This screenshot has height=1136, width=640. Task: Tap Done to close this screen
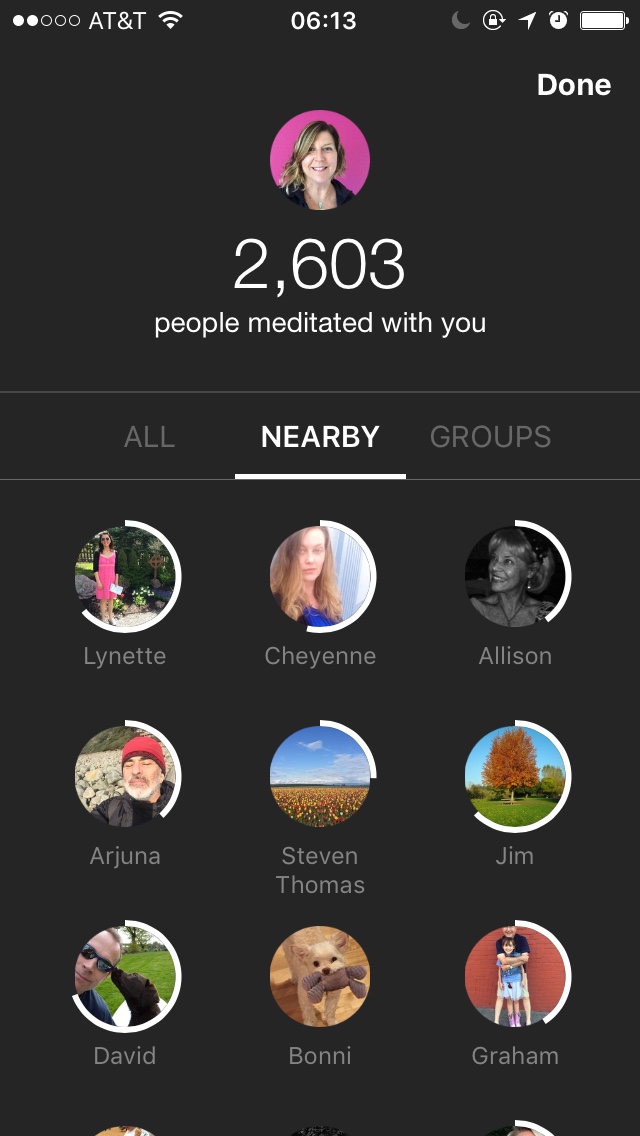pyautogui.click(x=573, y=85)
